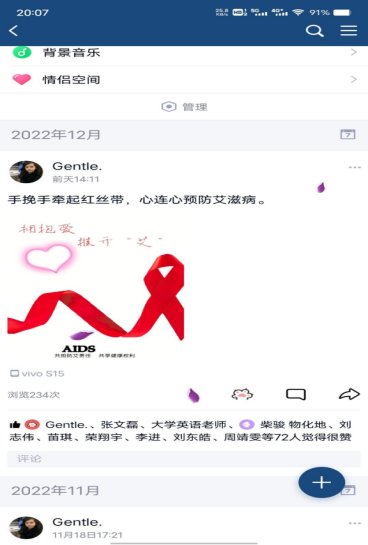View the red ribbon AIDS picture
Screen dimensions: 368x545
point(96,288)
